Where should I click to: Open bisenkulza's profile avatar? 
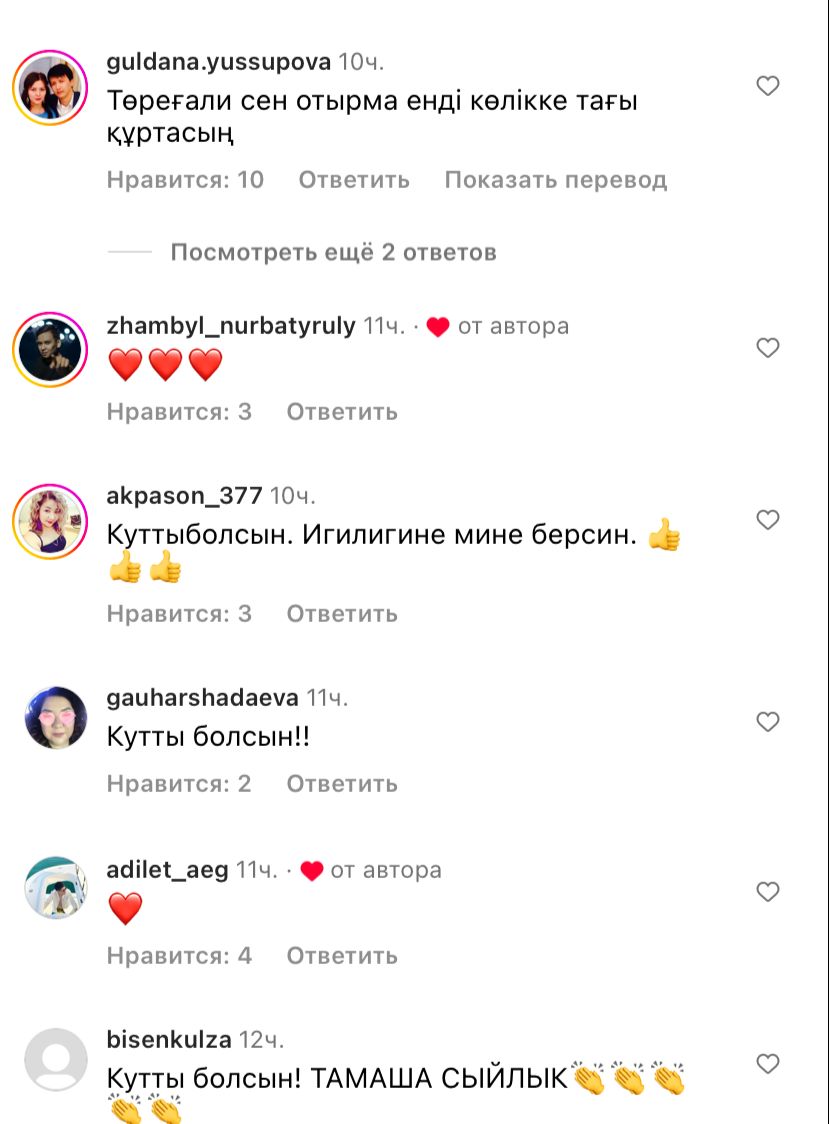[56, 1060]
